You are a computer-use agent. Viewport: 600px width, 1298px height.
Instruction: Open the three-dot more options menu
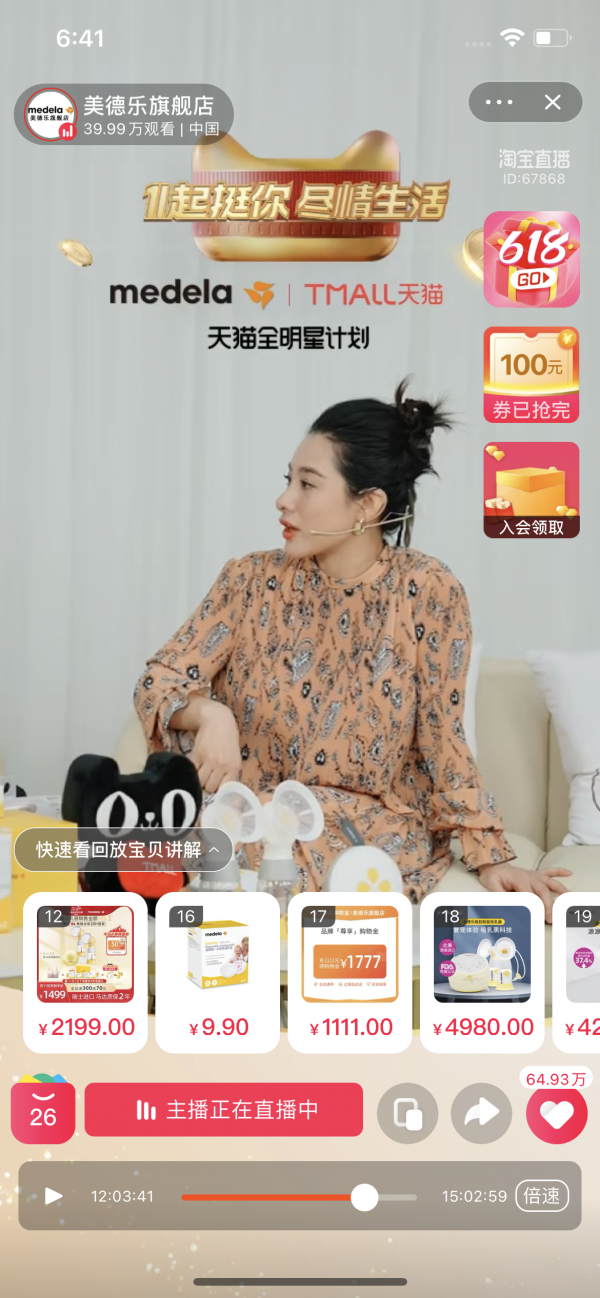[498, 102]
